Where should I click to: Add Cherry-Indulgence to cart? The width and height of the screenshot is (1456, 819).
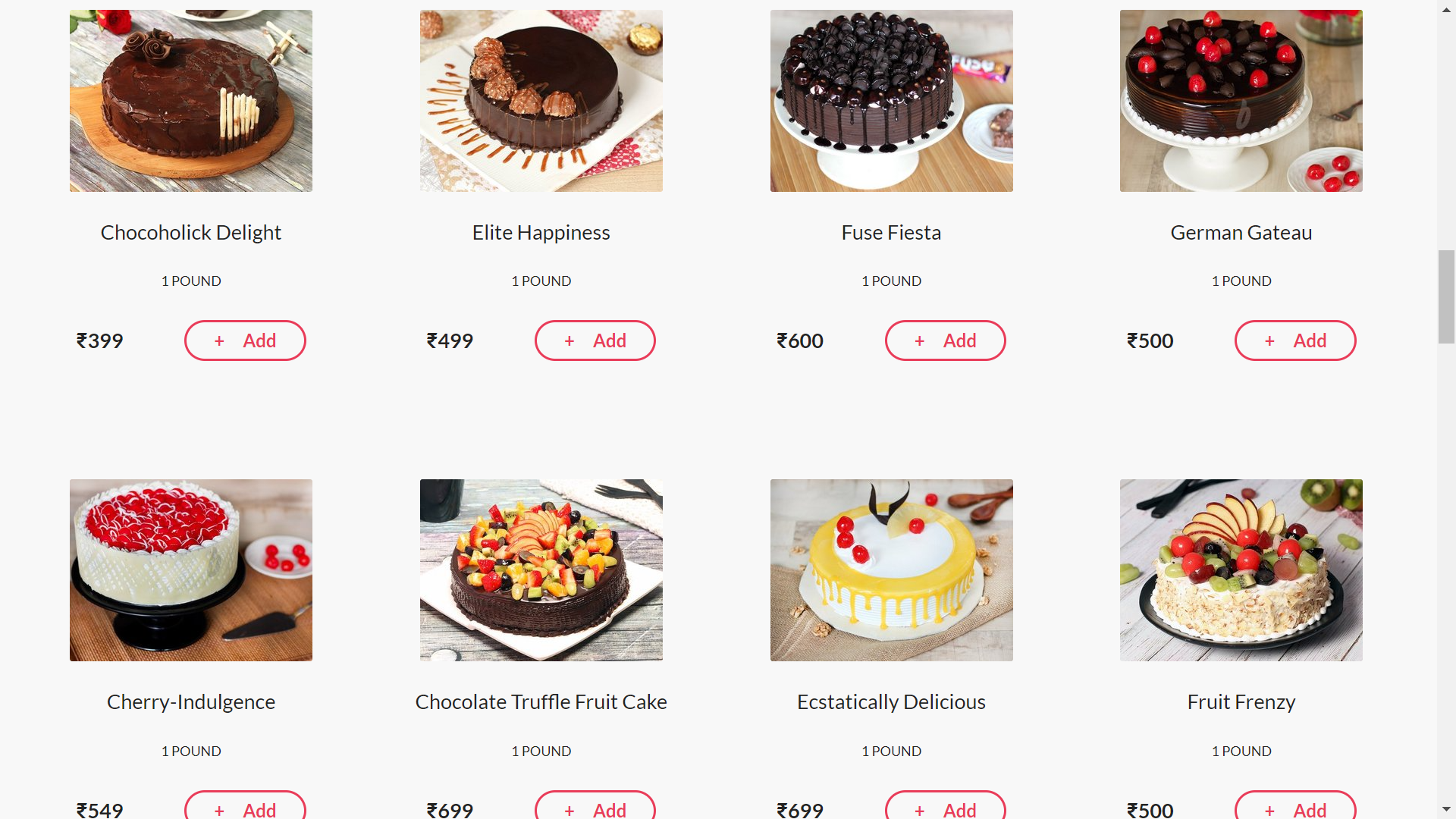point(245,808)
